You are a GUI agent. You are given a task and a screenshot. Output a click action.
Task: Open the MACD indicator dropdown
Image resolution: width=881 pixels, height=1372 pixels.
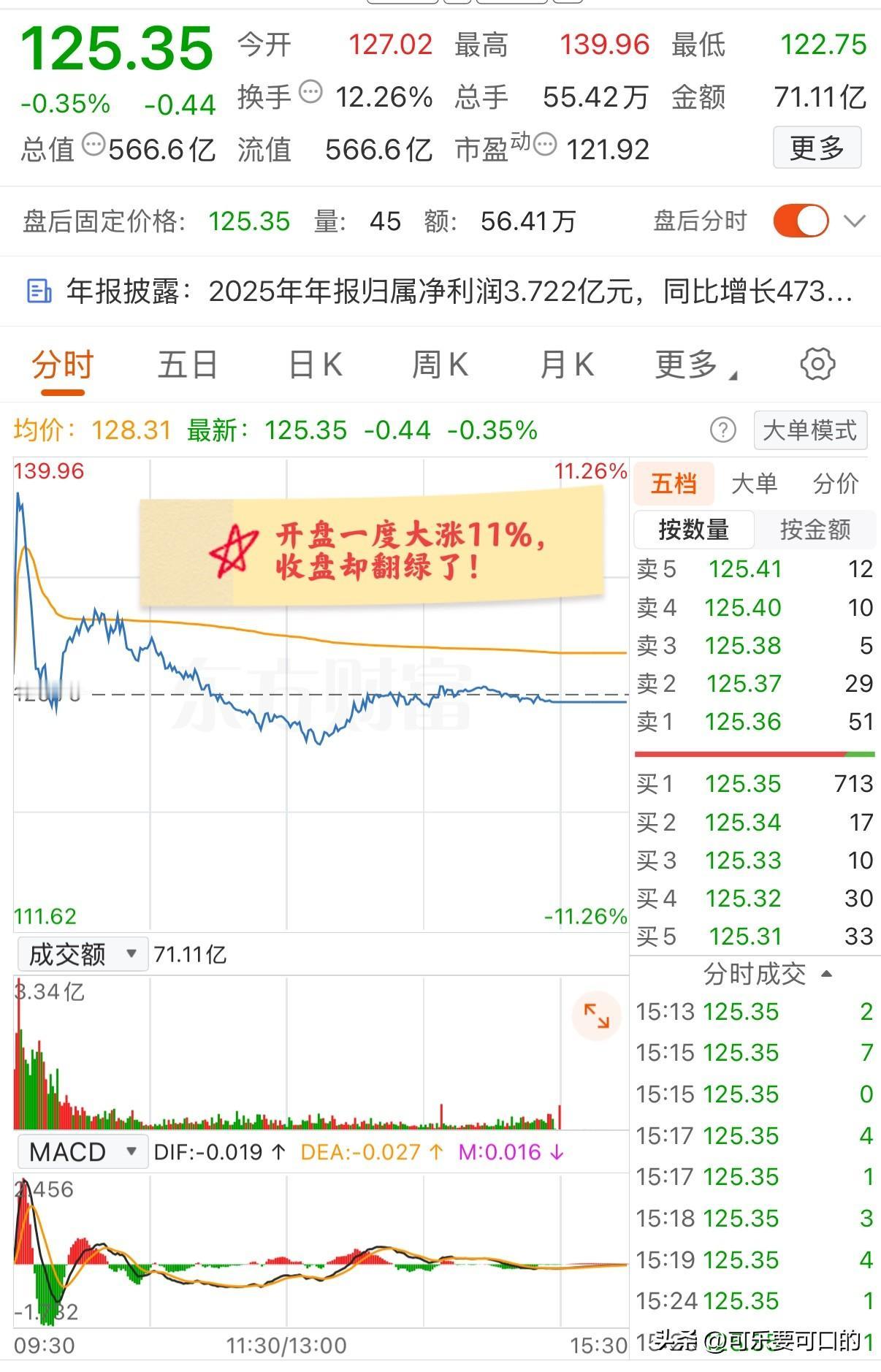pos(82,1151)
